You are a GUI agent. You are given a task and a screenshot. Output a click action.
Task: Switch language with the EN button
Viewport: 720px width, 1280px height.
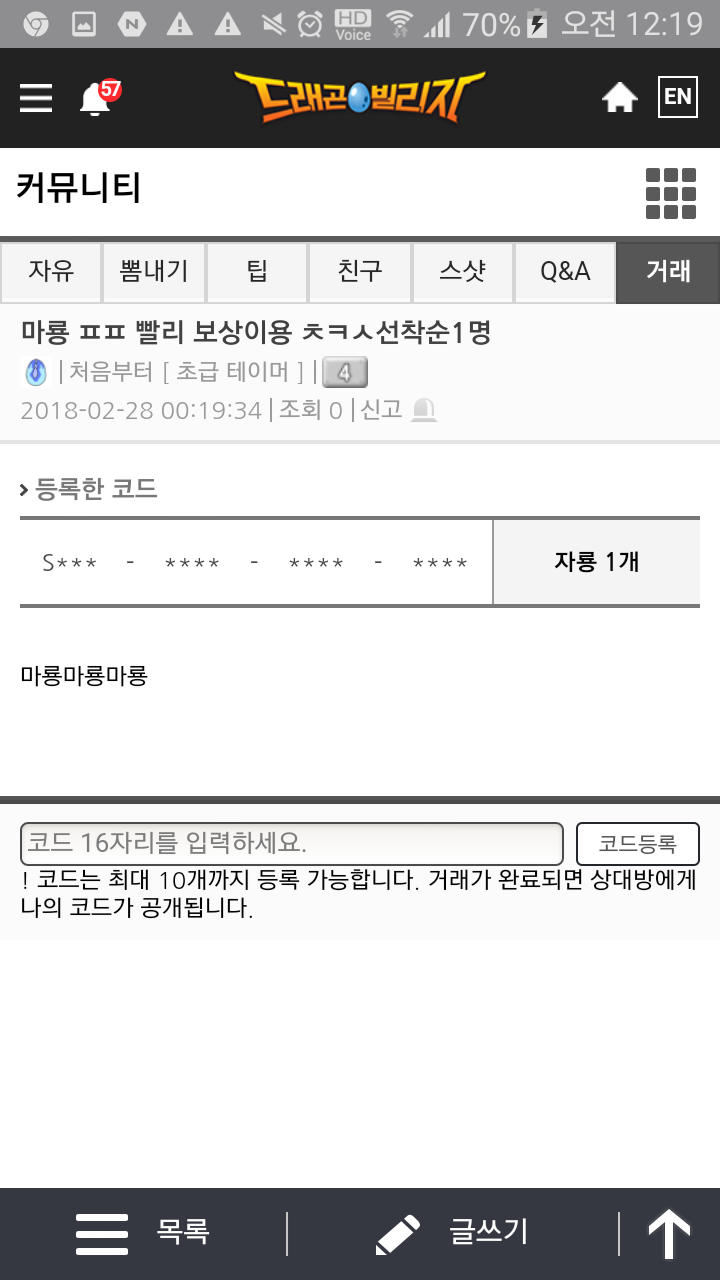677,97
